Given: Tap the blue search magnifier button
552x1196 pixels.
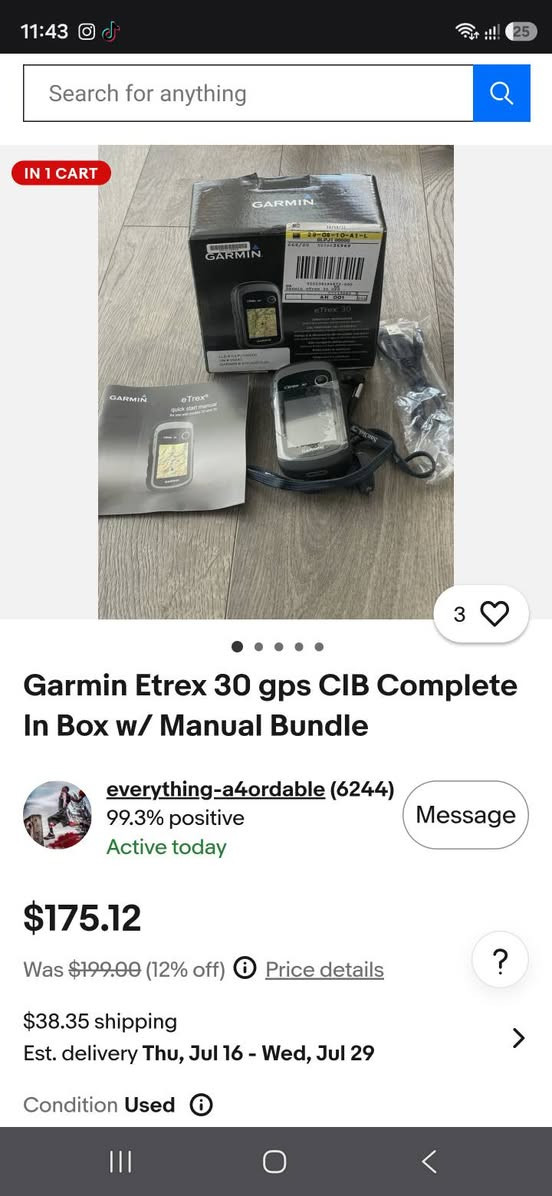Looking at the screenshot, I should click(x=502, y=93).
